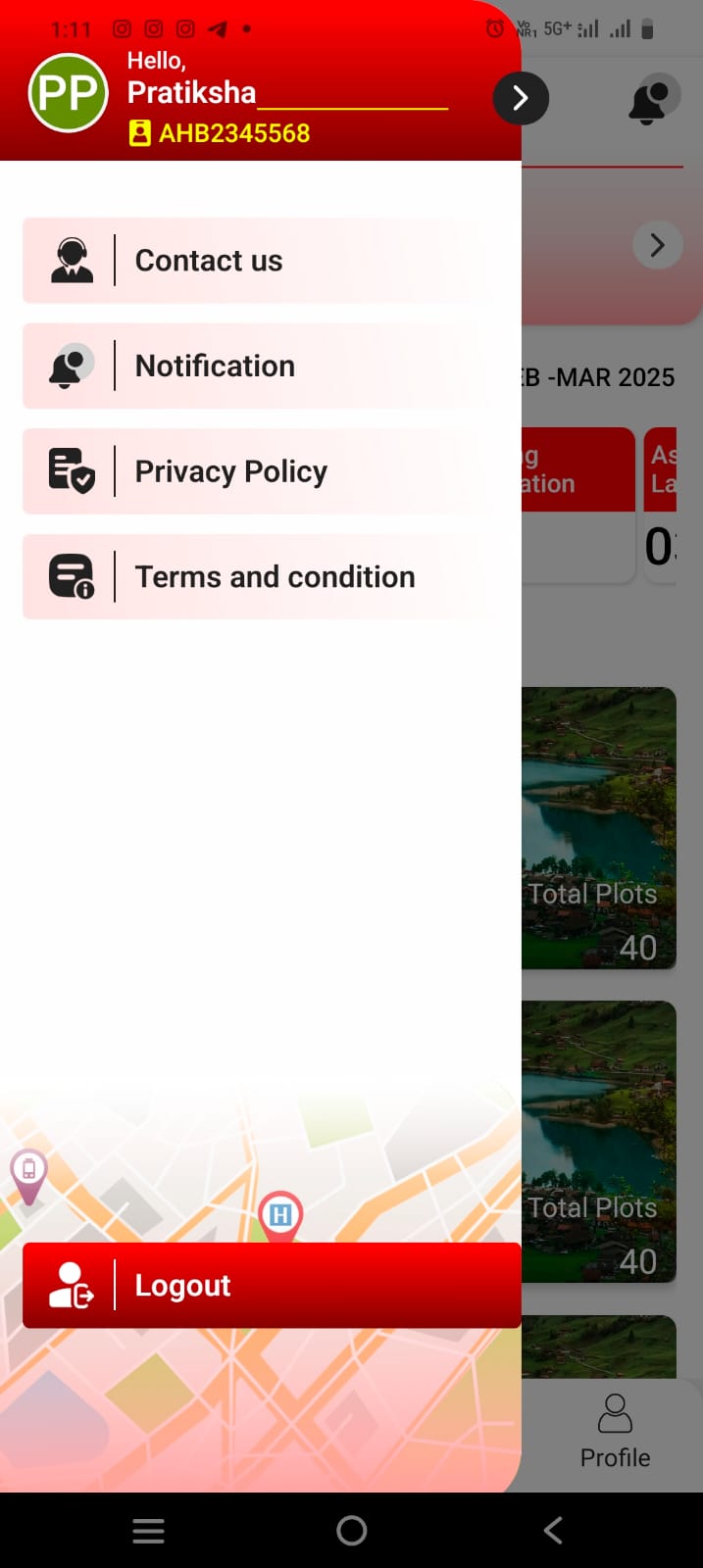703x1568 pixels.
Task: View the Privacy Policy
Action: pyautogui.click(x=260, y=471)
